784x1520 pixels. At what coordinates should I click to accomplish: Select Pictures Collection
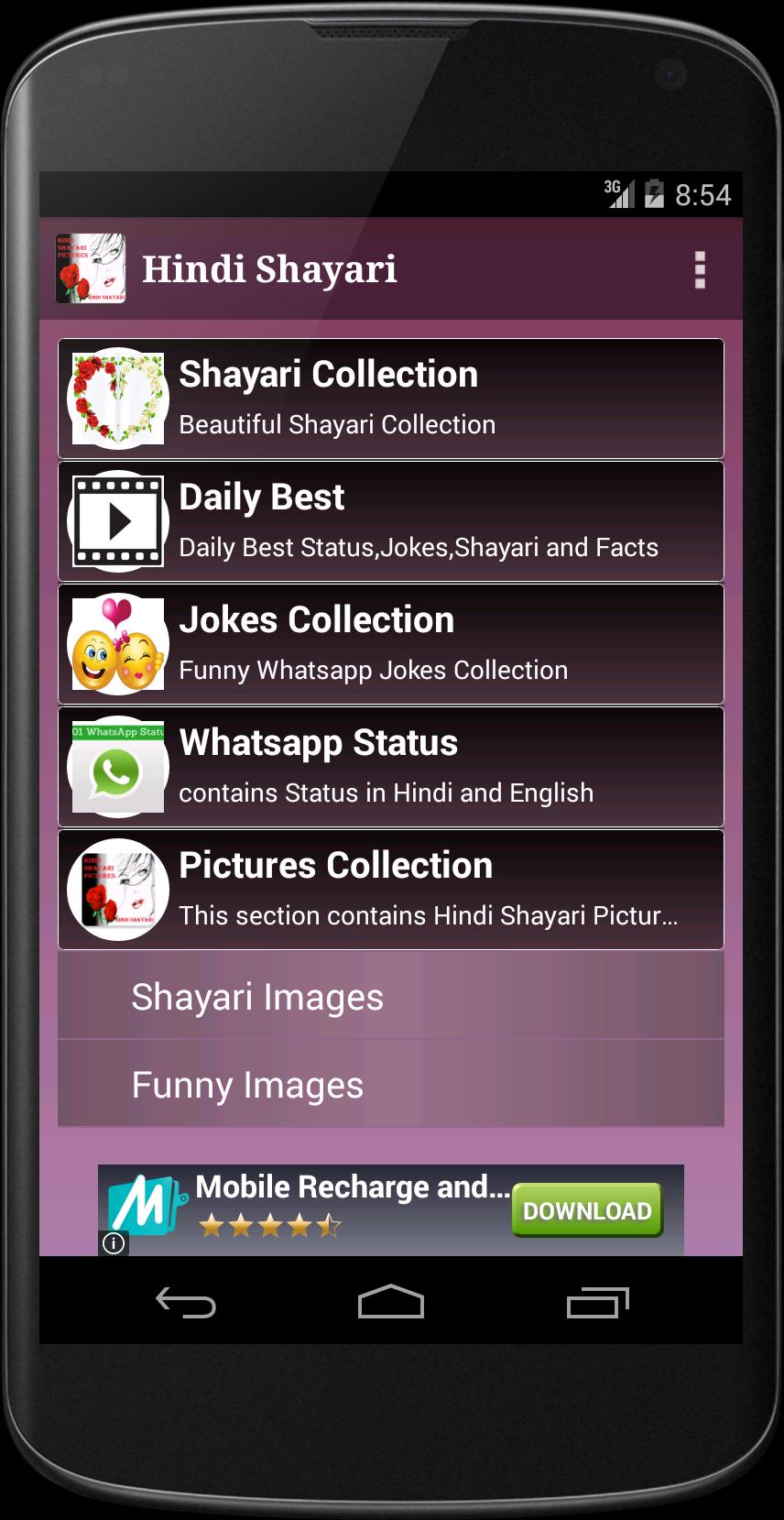[391, 890]
